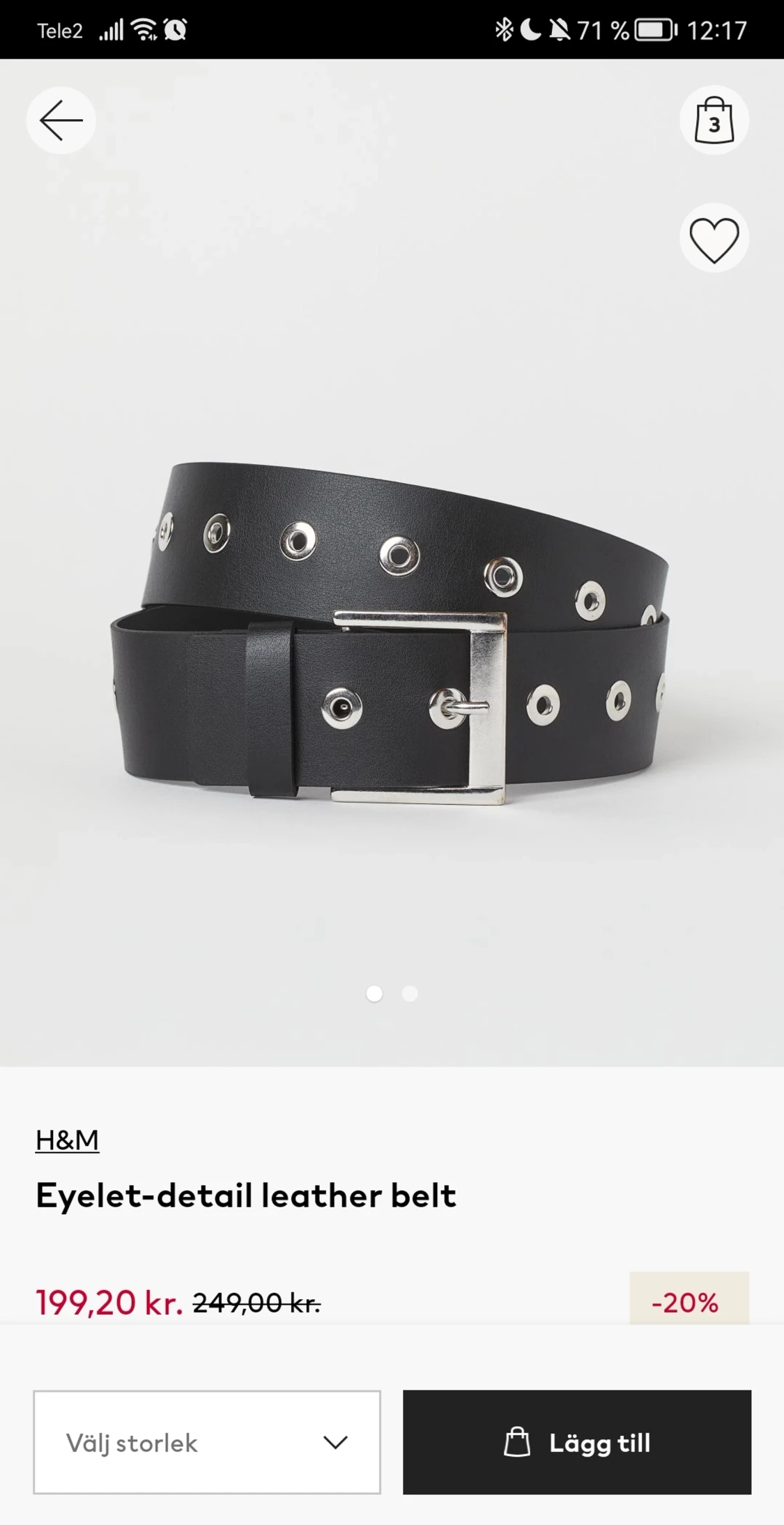Open the shopping bag with 3 items
Viewport: 784px width, 1525px height.
pos(714,121)
